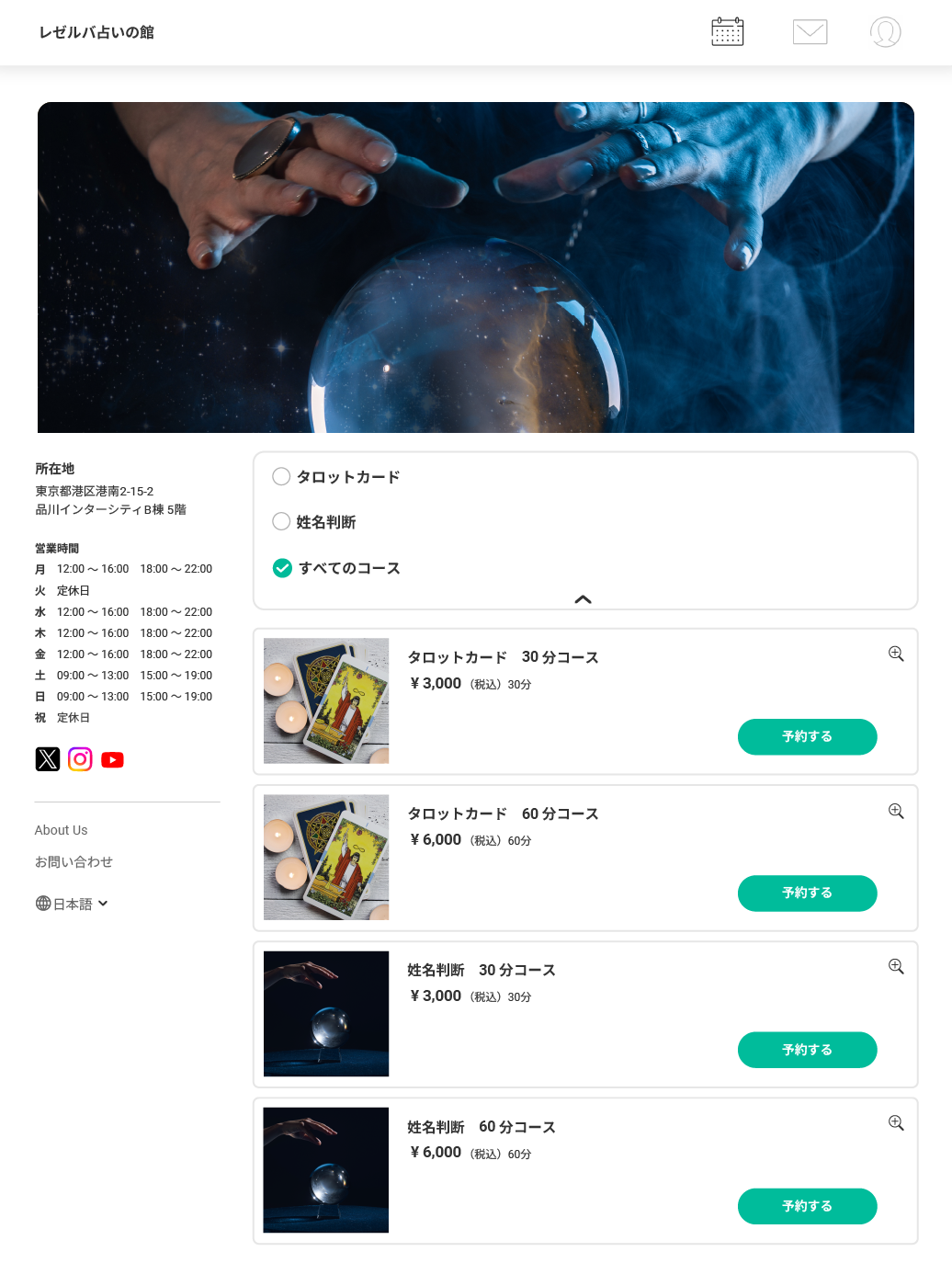Select the タロットカード filter option
Screen dimensions: 952x1263
coord(282,476)
